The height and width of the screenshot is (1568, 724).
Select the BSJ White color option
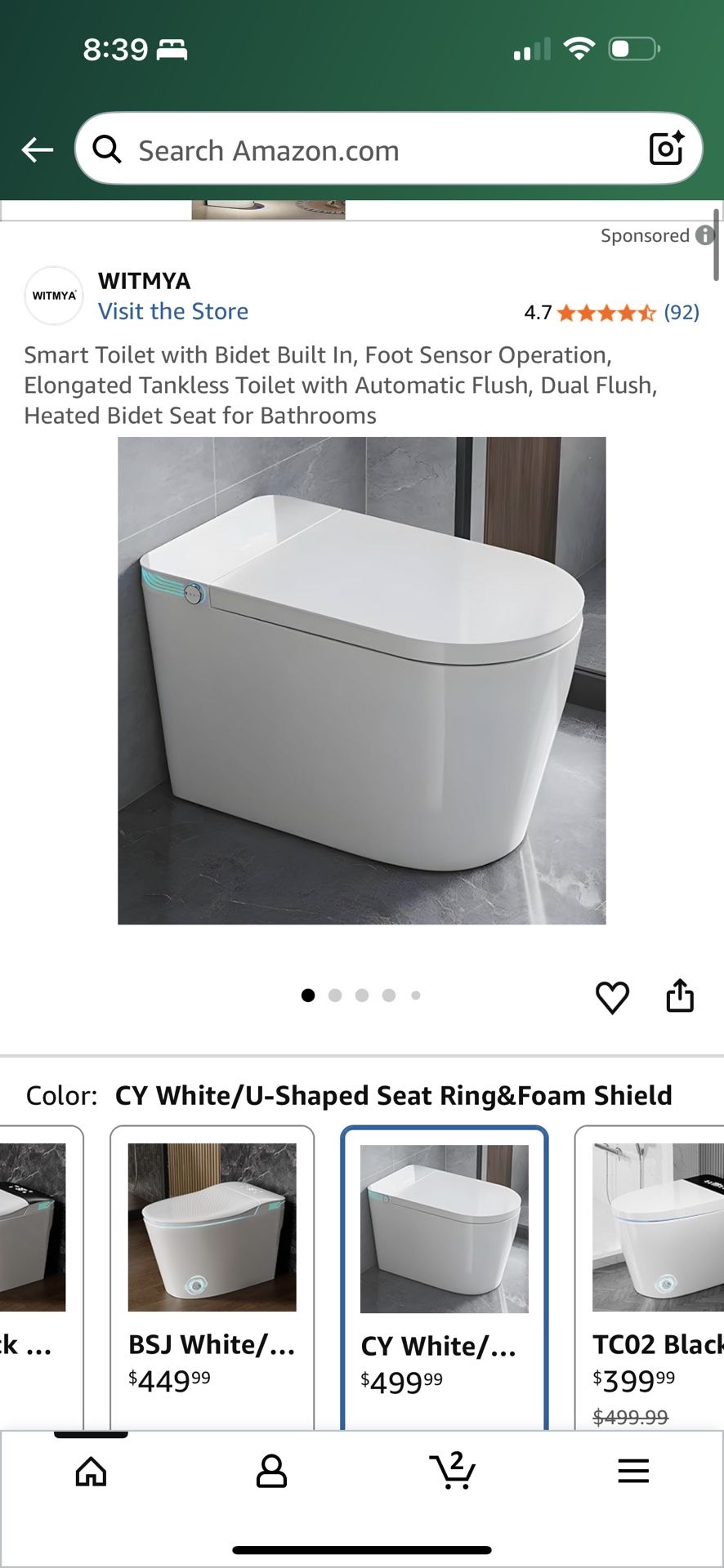[x=212, y=1274]
